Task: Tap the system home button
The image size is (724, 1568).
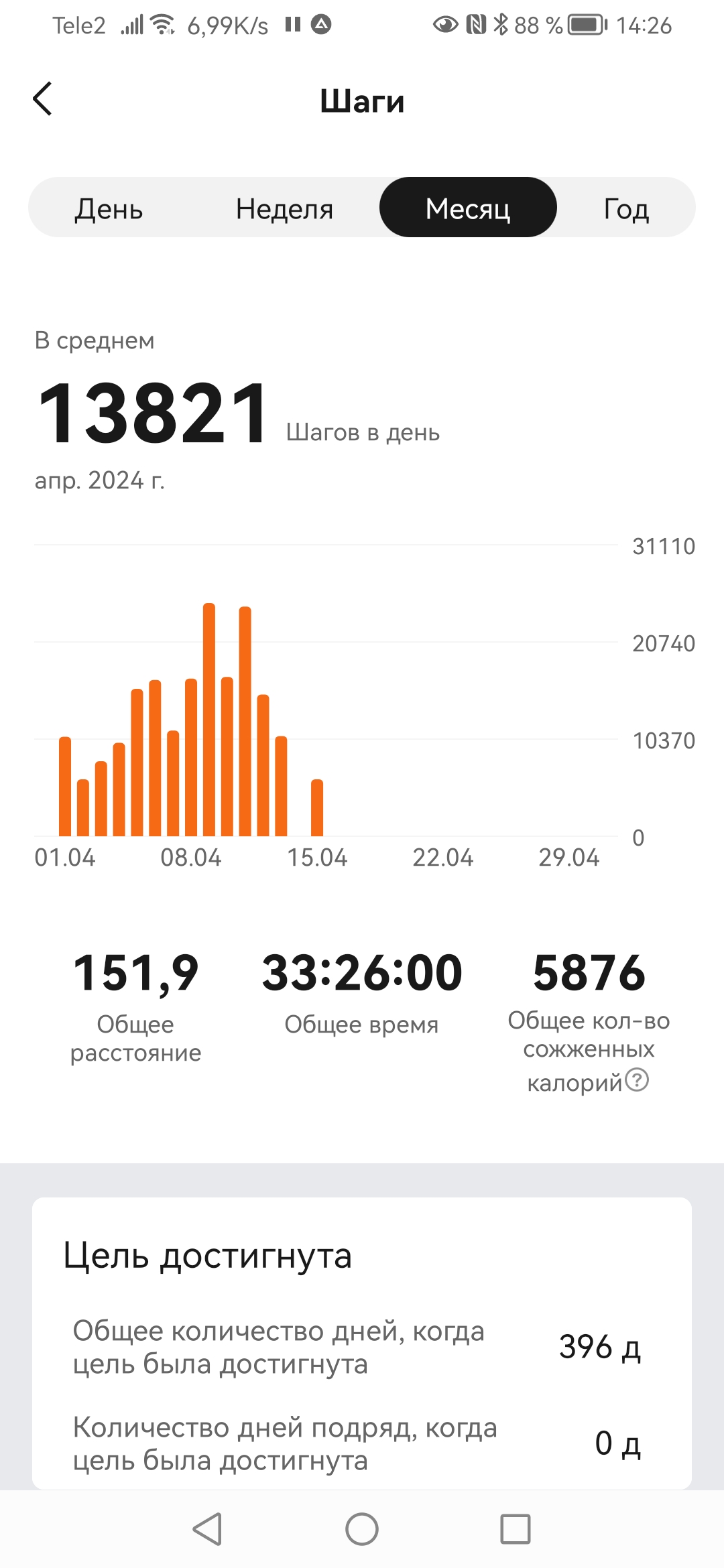Action: tap(362, 1529)
